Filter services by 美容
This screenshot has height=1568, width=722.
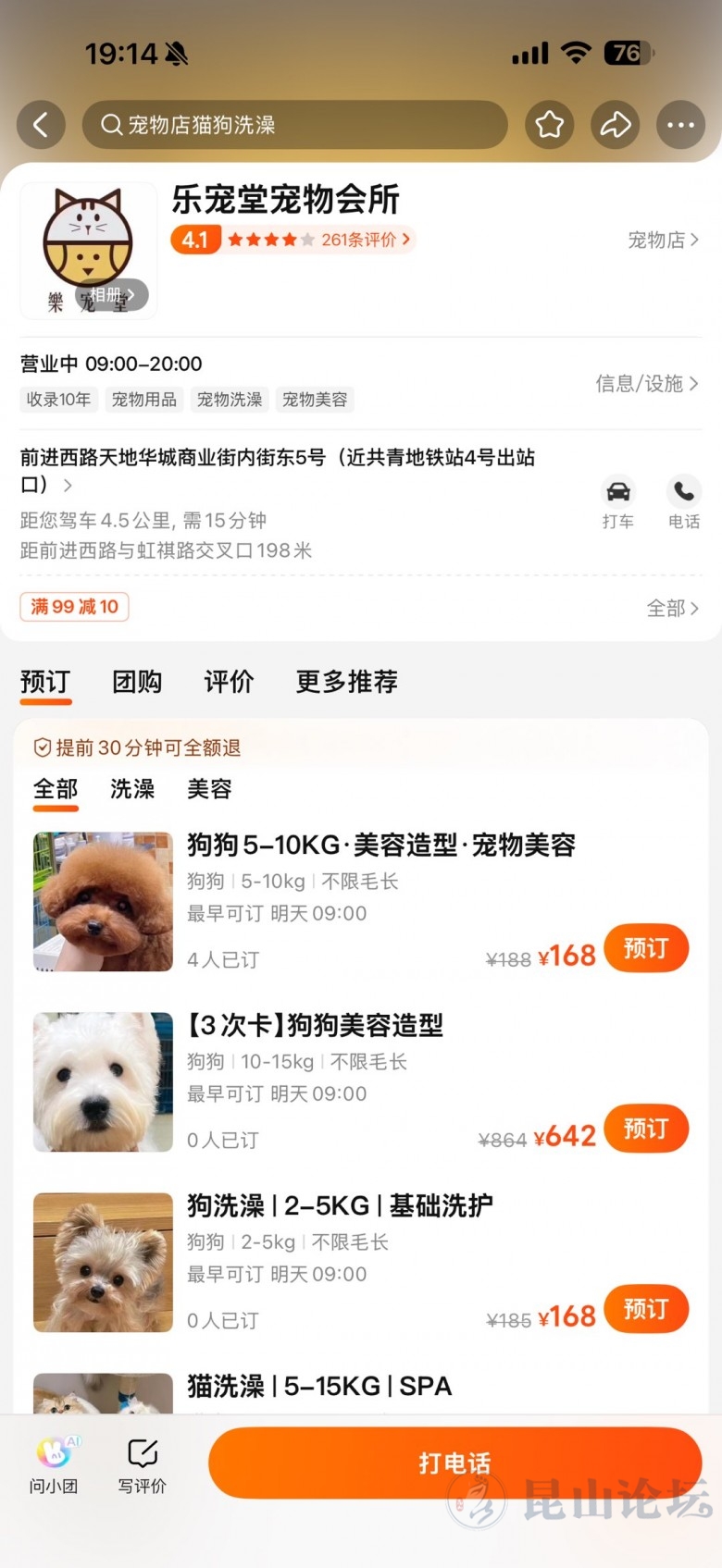(209, 789)
